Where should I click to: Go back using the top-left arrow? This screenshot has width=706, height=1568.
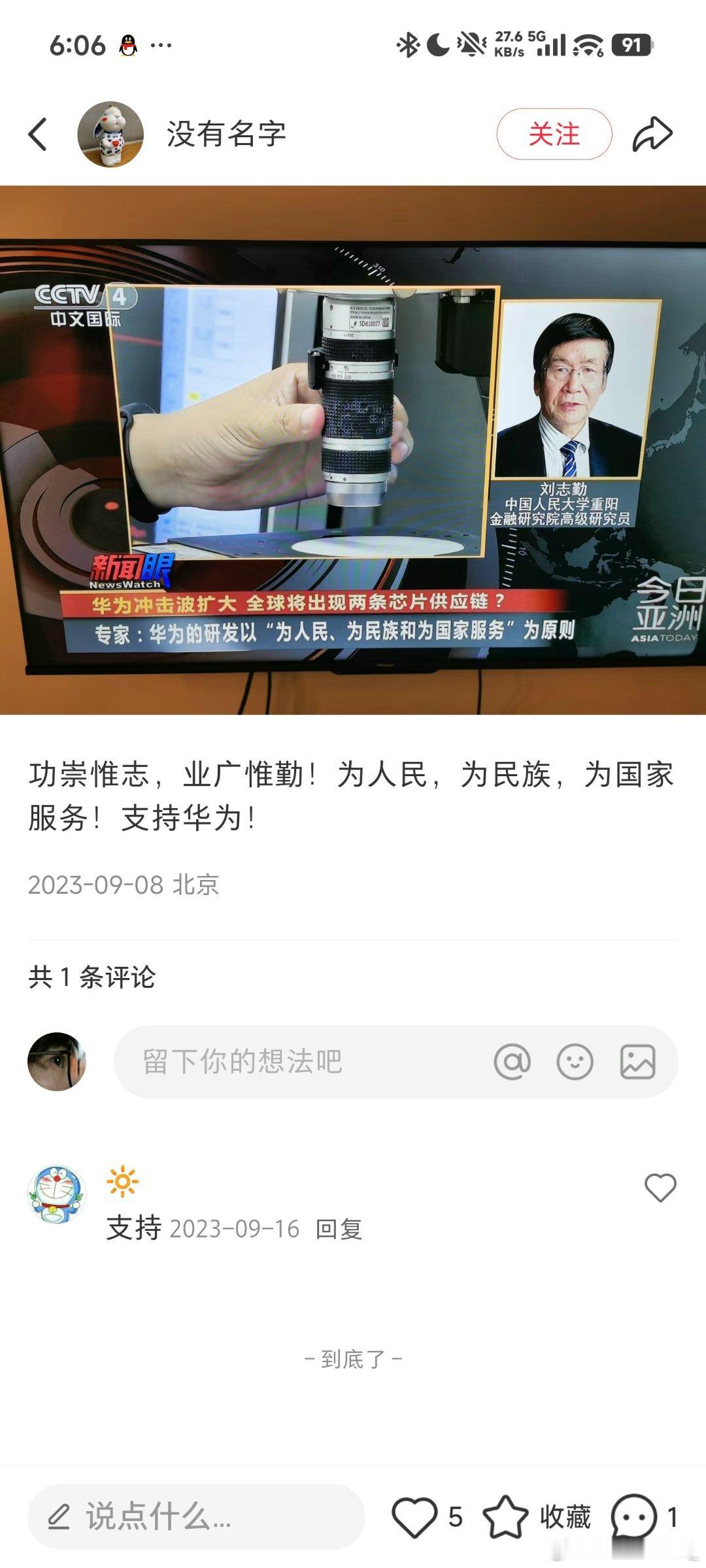tap(38, 135)
